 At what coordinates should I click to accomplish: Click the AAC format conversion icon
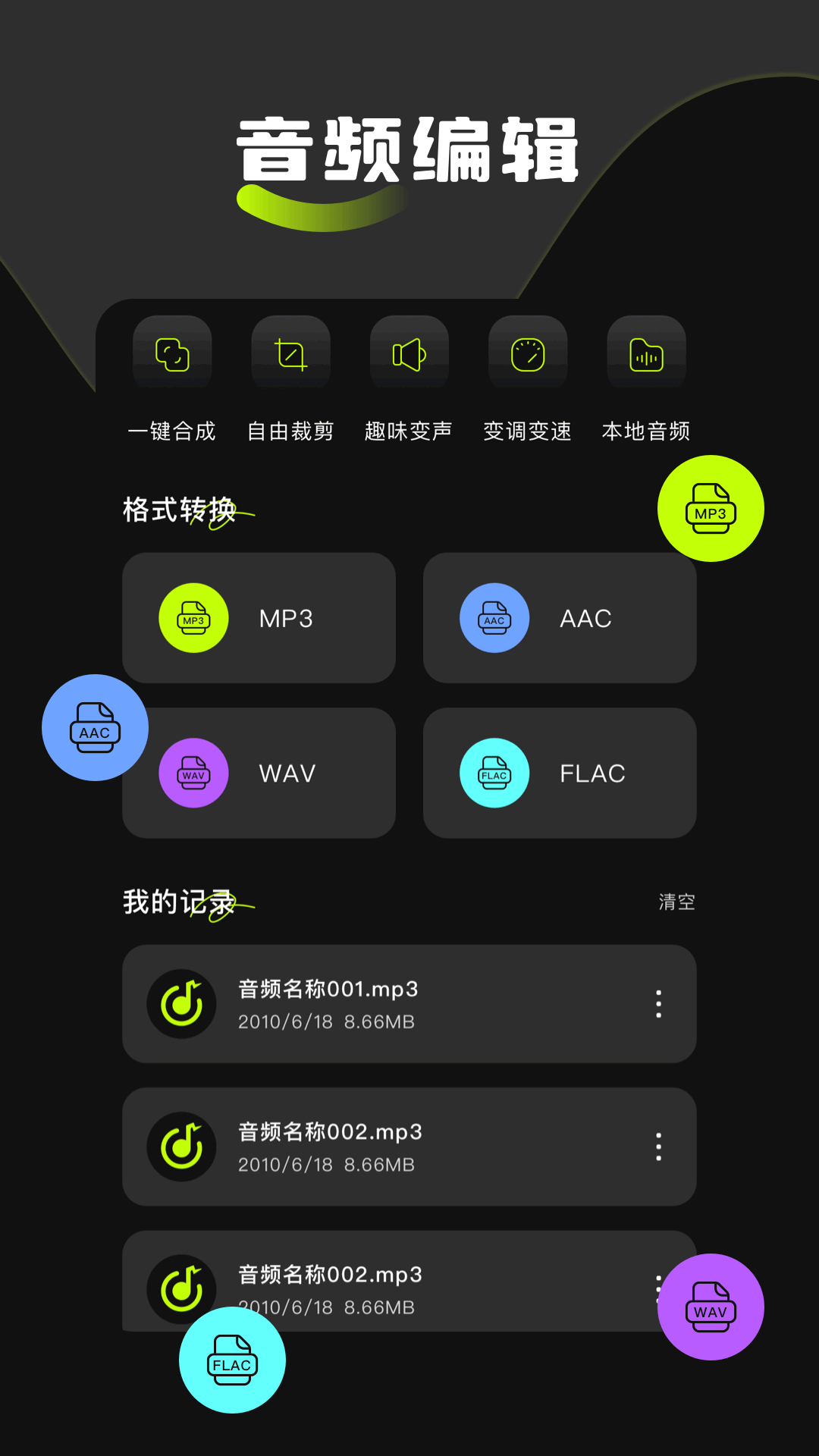(494, 618)
